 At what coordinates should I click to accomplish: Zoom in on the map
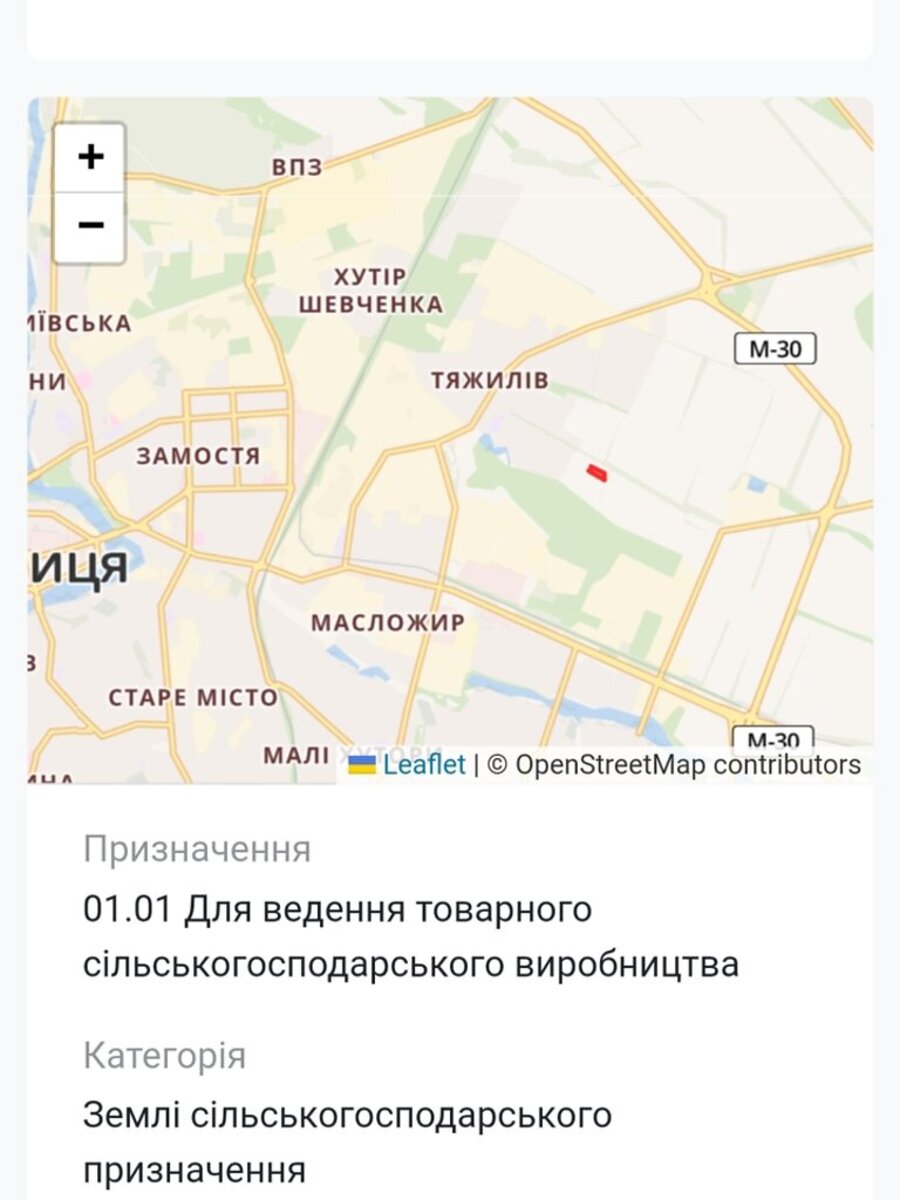point(90,157)
